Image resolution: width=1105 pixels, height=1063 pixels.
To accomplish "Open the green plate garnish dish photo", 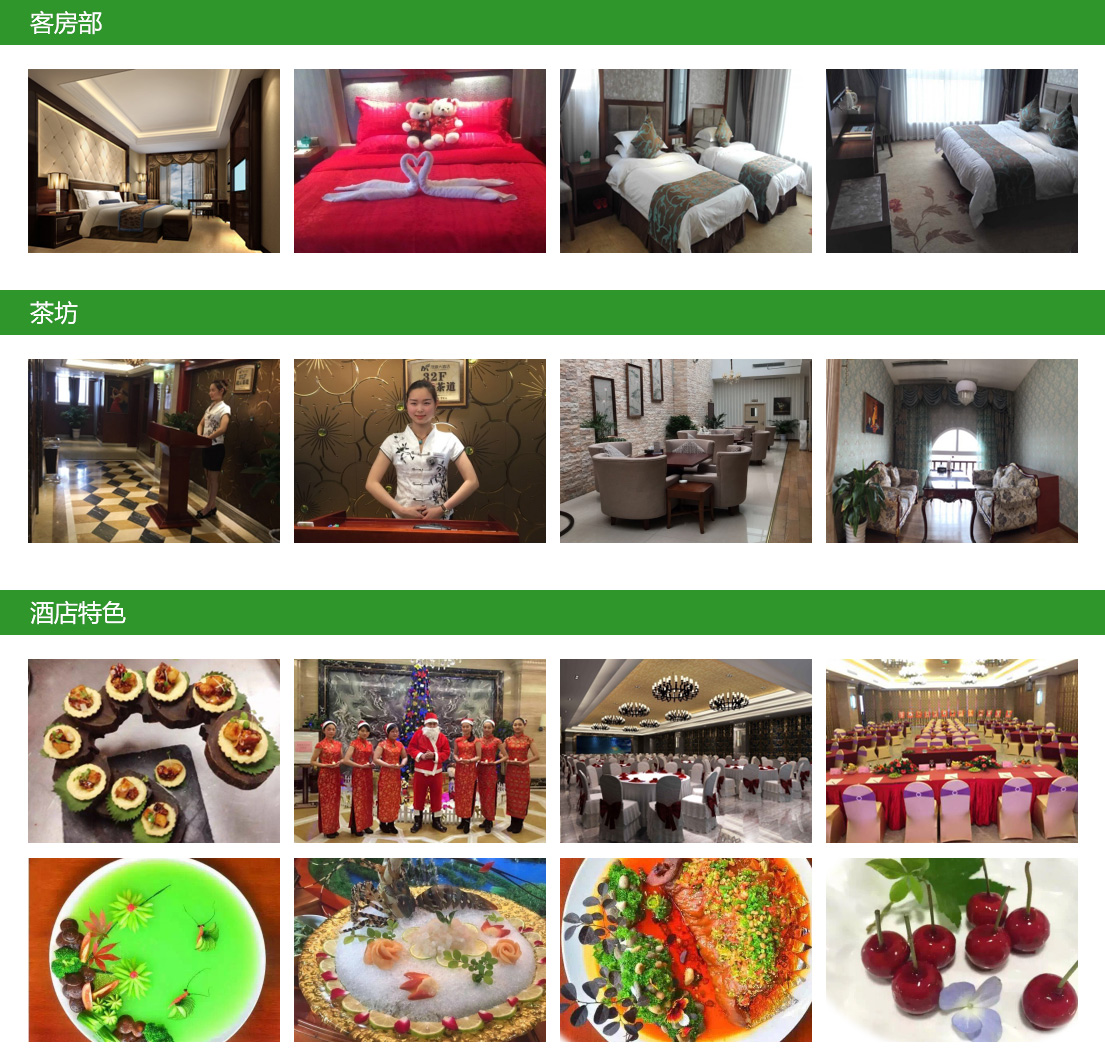I will click(x=154, y=950).
